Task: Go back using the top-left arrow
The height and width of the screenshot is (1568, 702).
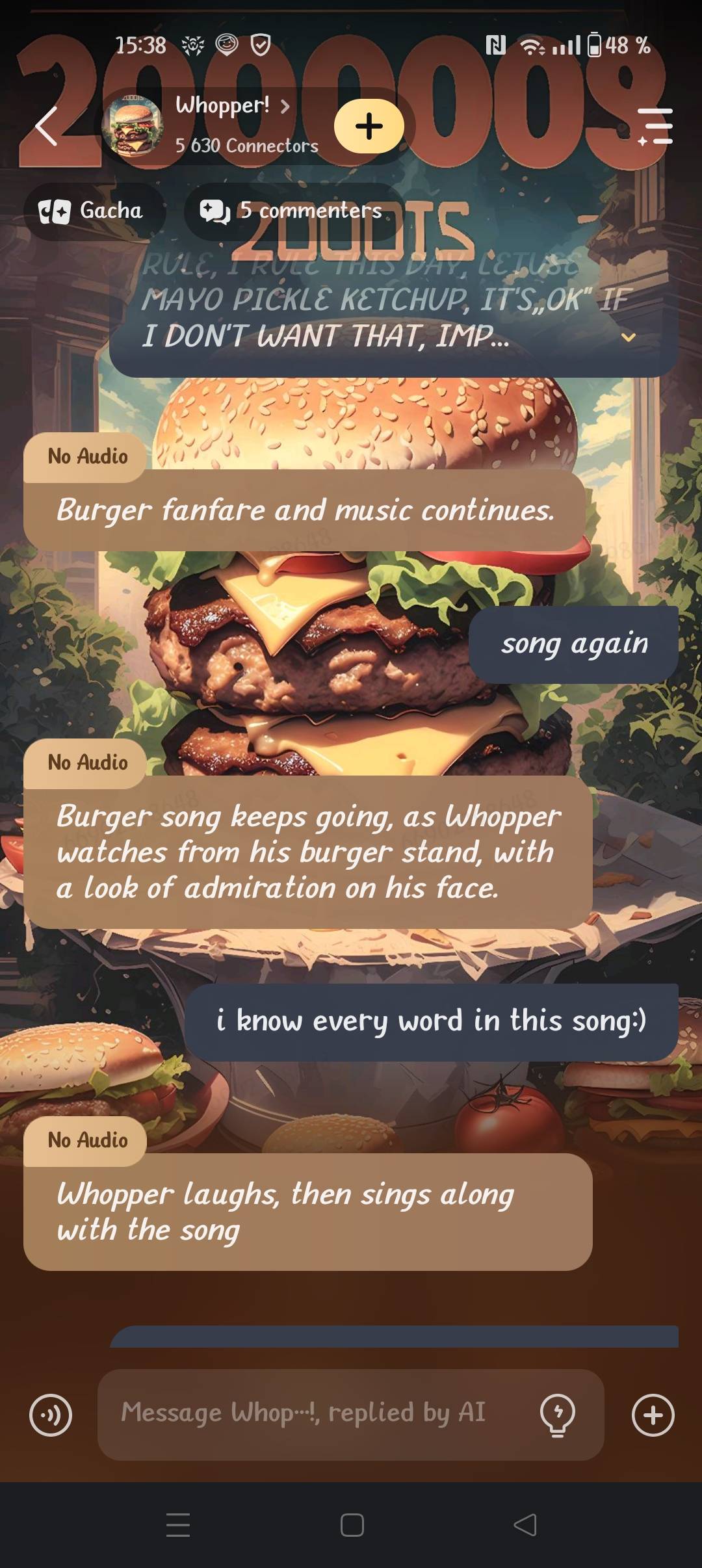Action: point(47,126)
